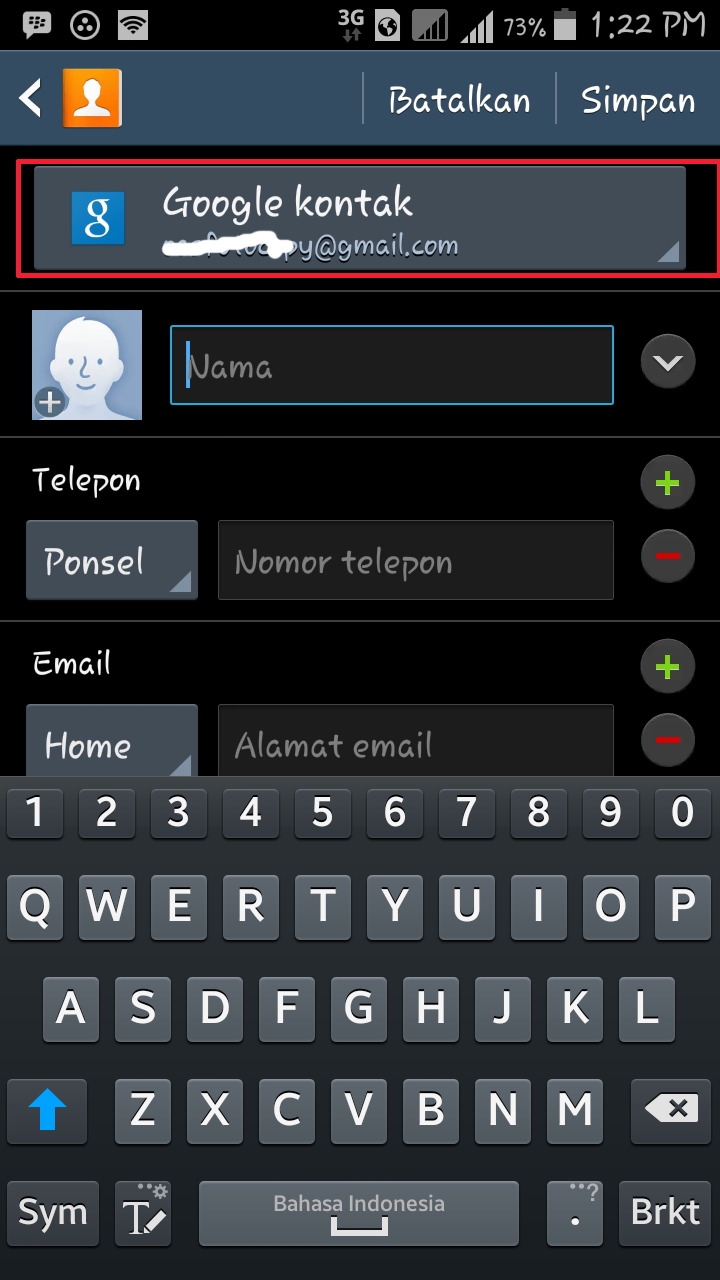The width and height of the screenshot is (720, 1280).
Task: Expand the name fields chevron
Action: (x=667, y=361)
